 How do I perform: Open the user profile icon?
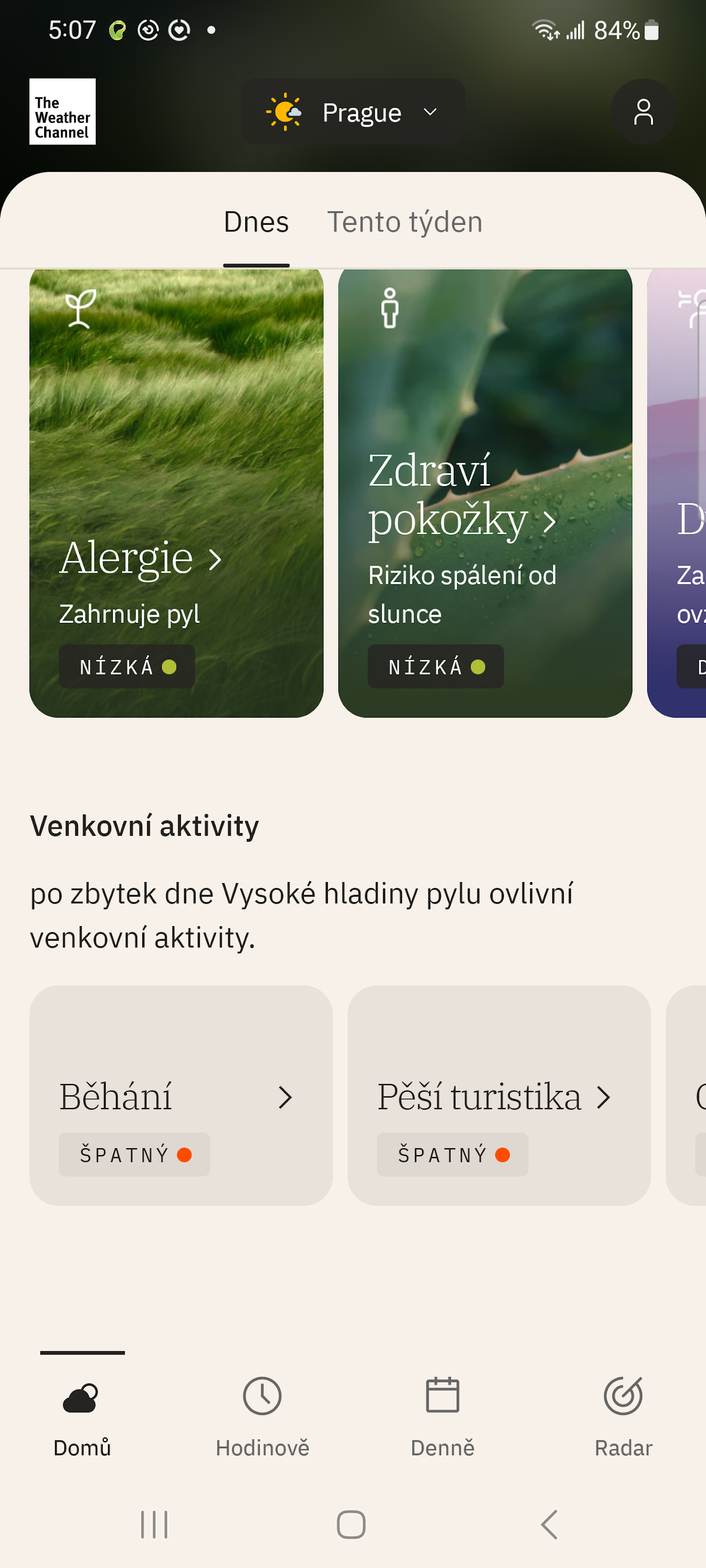point(643,112)
